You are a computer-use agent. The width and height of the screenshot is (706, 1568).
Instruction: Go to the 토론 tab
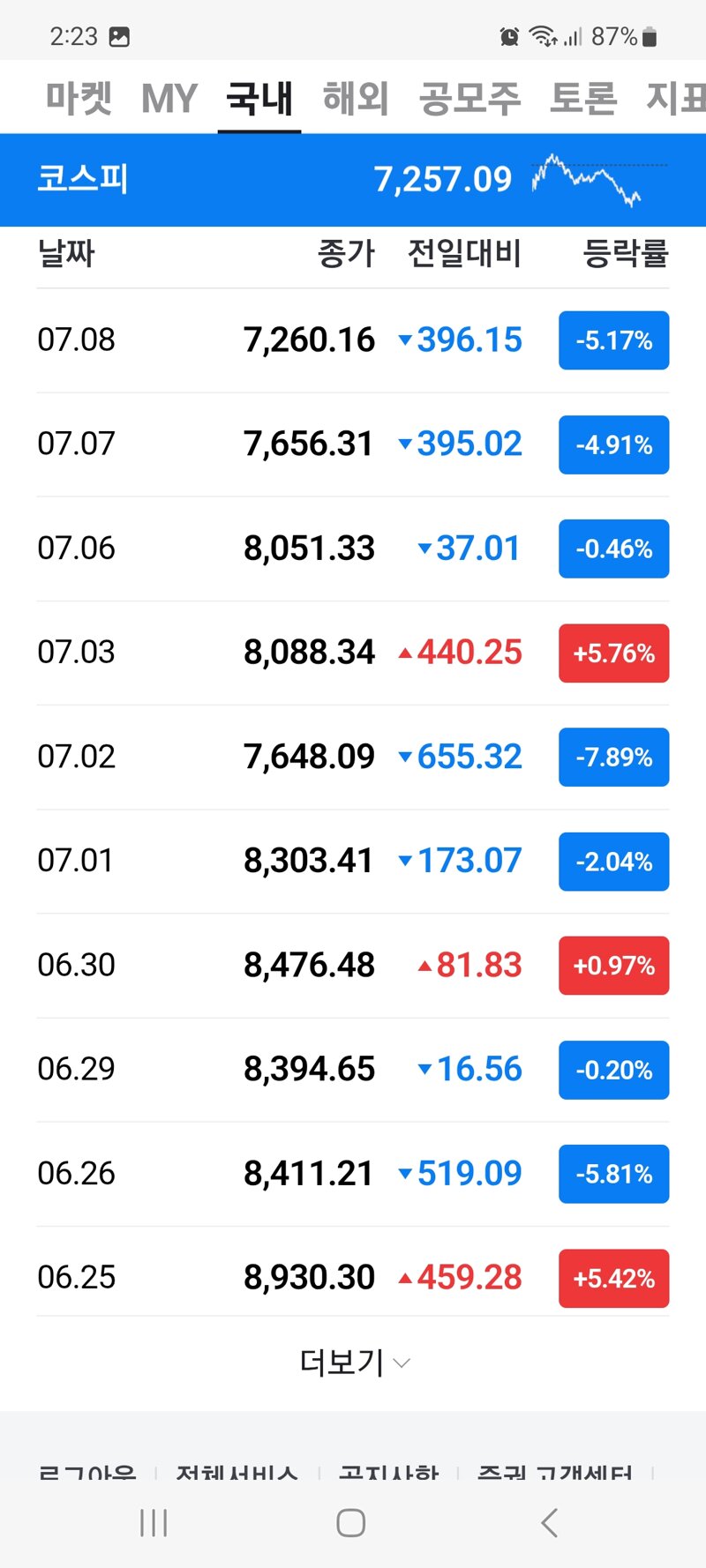pyautogui.click(x=583, y=98)
